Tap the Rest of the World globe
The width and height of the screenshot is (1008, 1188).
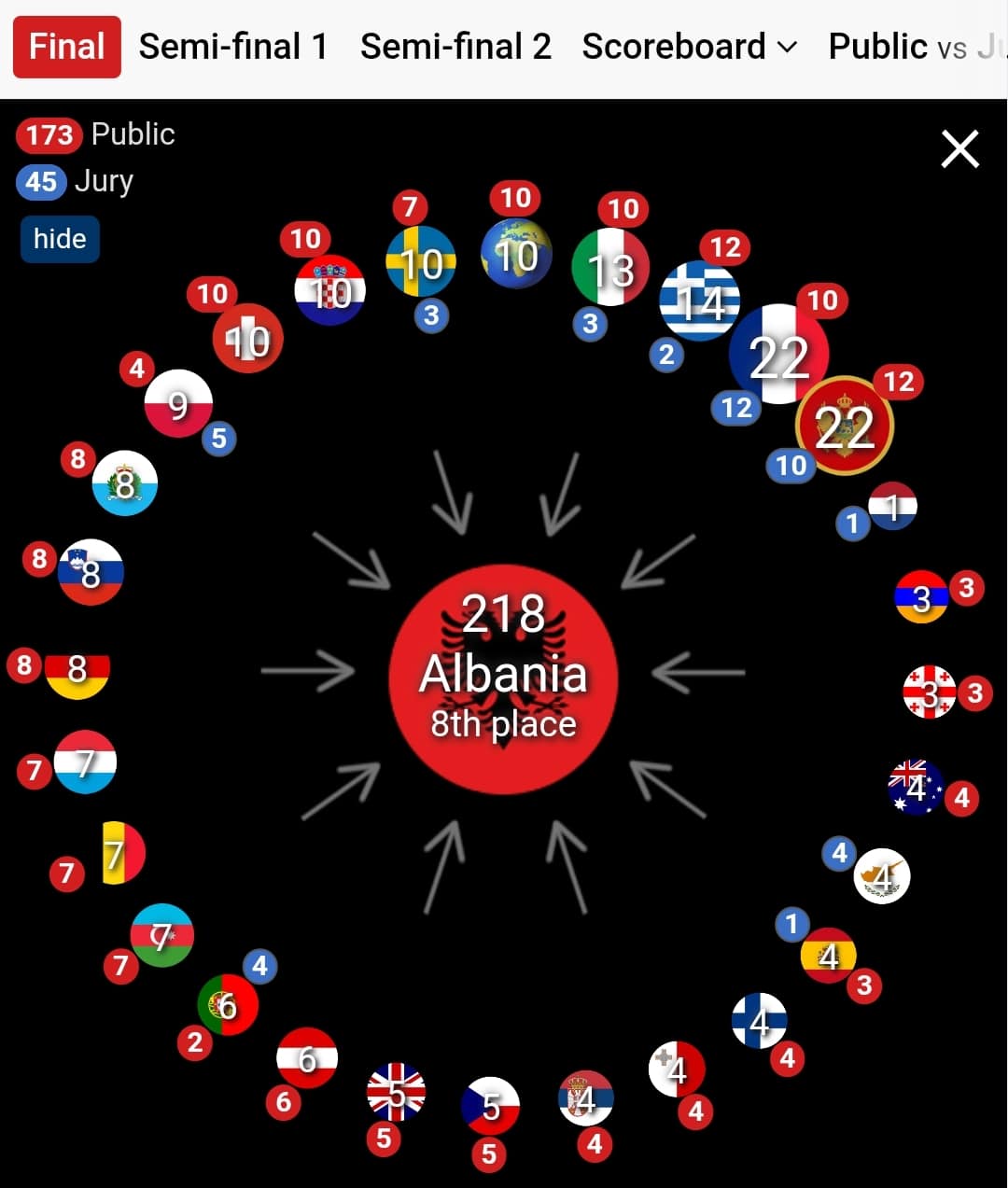pyautogui.click(x=516, y=254)
